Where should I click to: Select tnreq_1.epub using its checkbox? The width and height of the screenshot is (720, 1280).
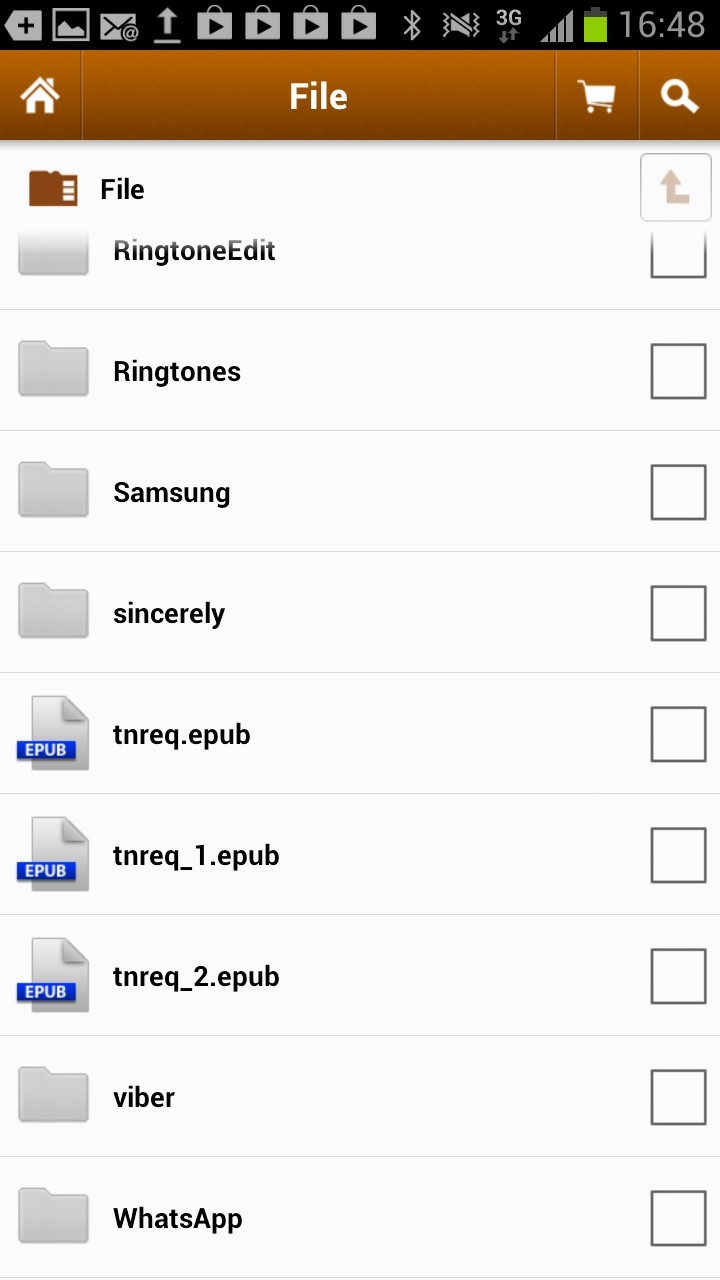click(679, 855)
